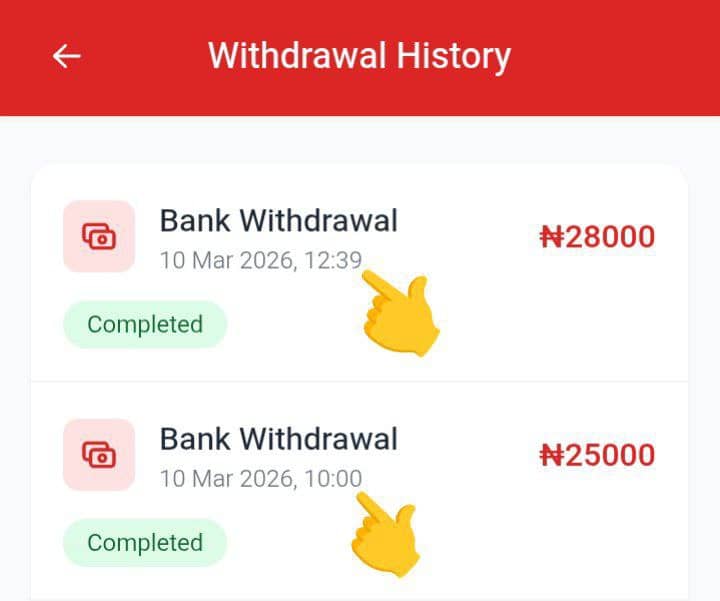The height and width of the screenshot is (601, 720).
Task: Go back from Withdrawal History
Action: [x=66, y=57]
